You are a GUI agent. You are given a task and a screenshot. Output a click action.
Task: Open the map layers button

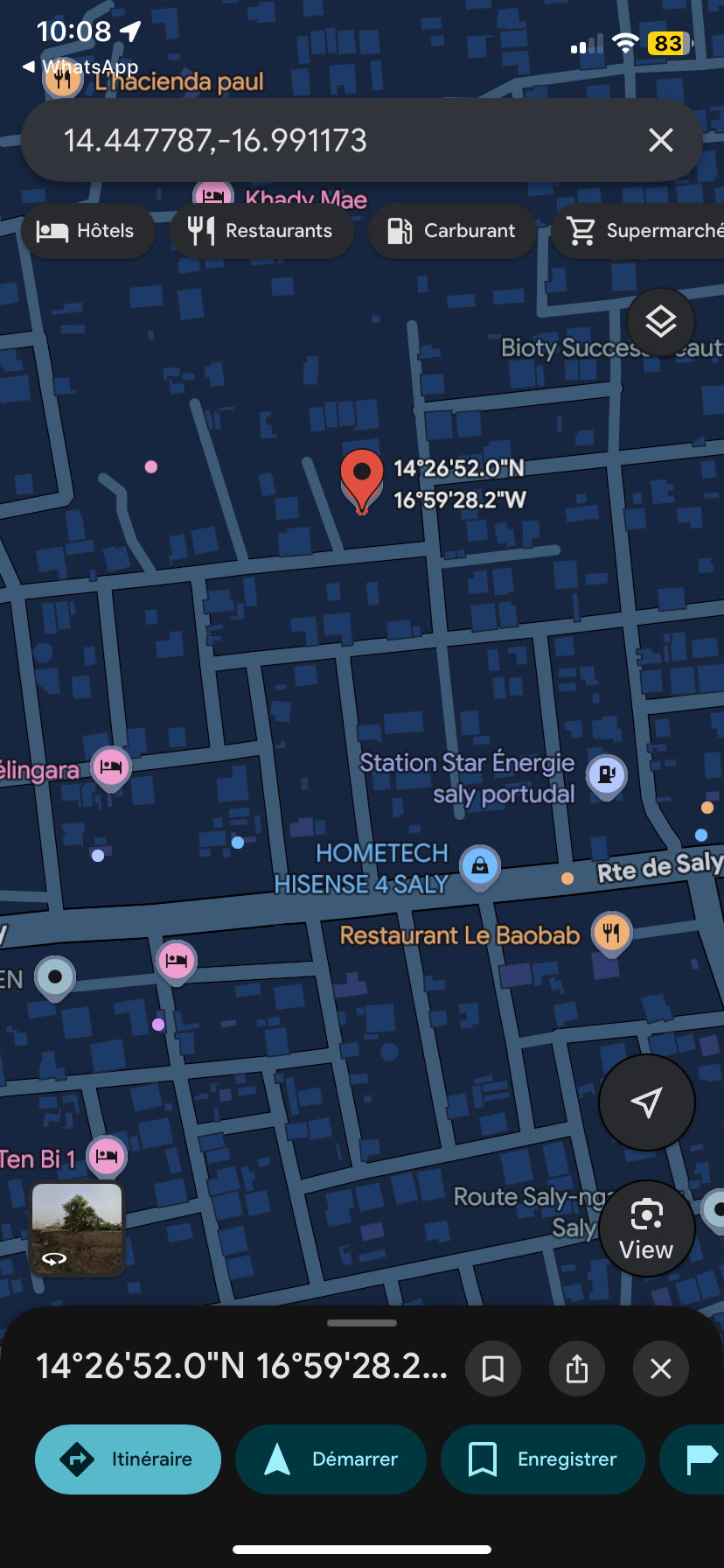pos(660,322)
